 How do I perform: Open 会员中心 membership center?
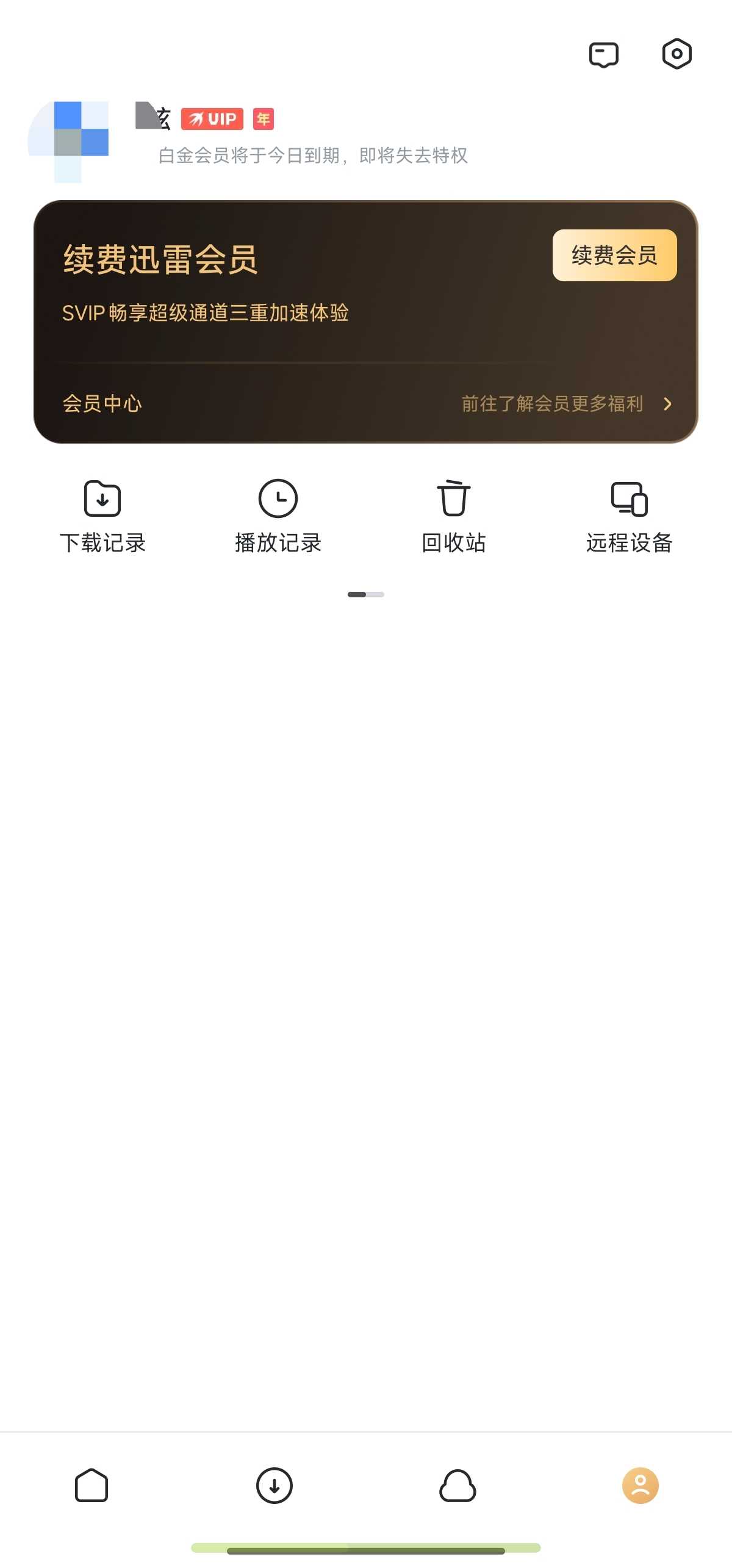101,403
